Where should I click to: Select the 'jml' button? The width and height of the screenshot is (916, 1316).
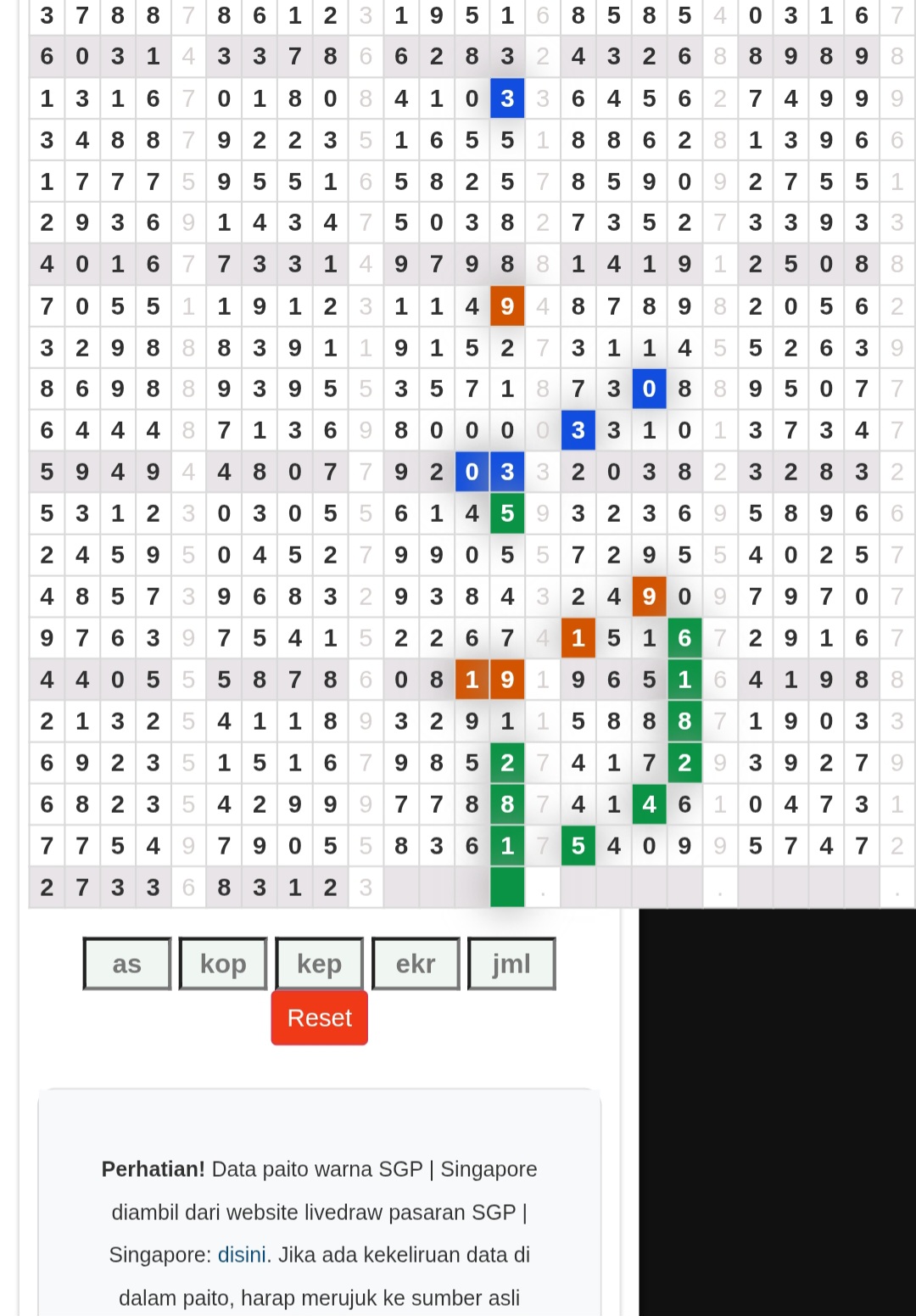click(511, 963)
